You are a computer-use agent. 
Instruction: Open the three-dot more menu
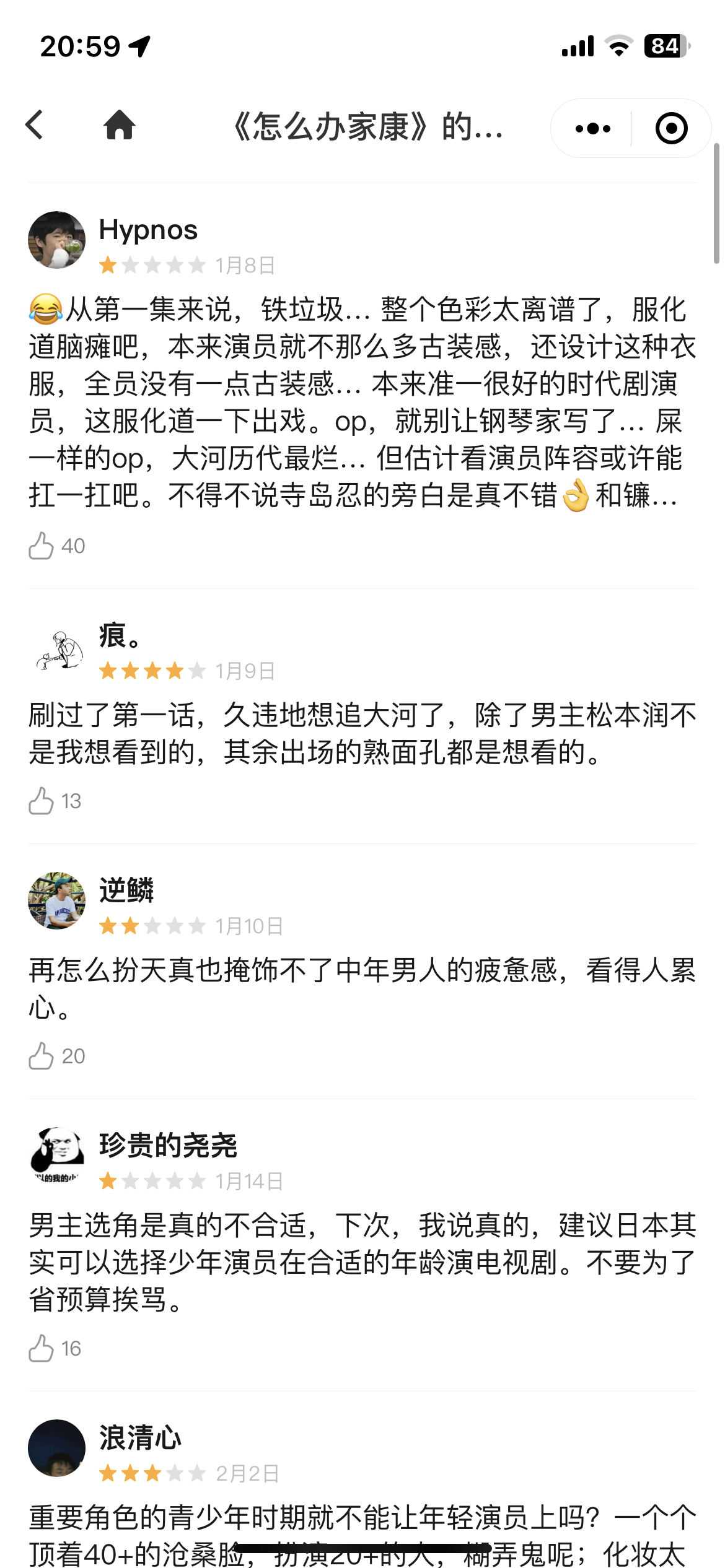coord(592,129)
